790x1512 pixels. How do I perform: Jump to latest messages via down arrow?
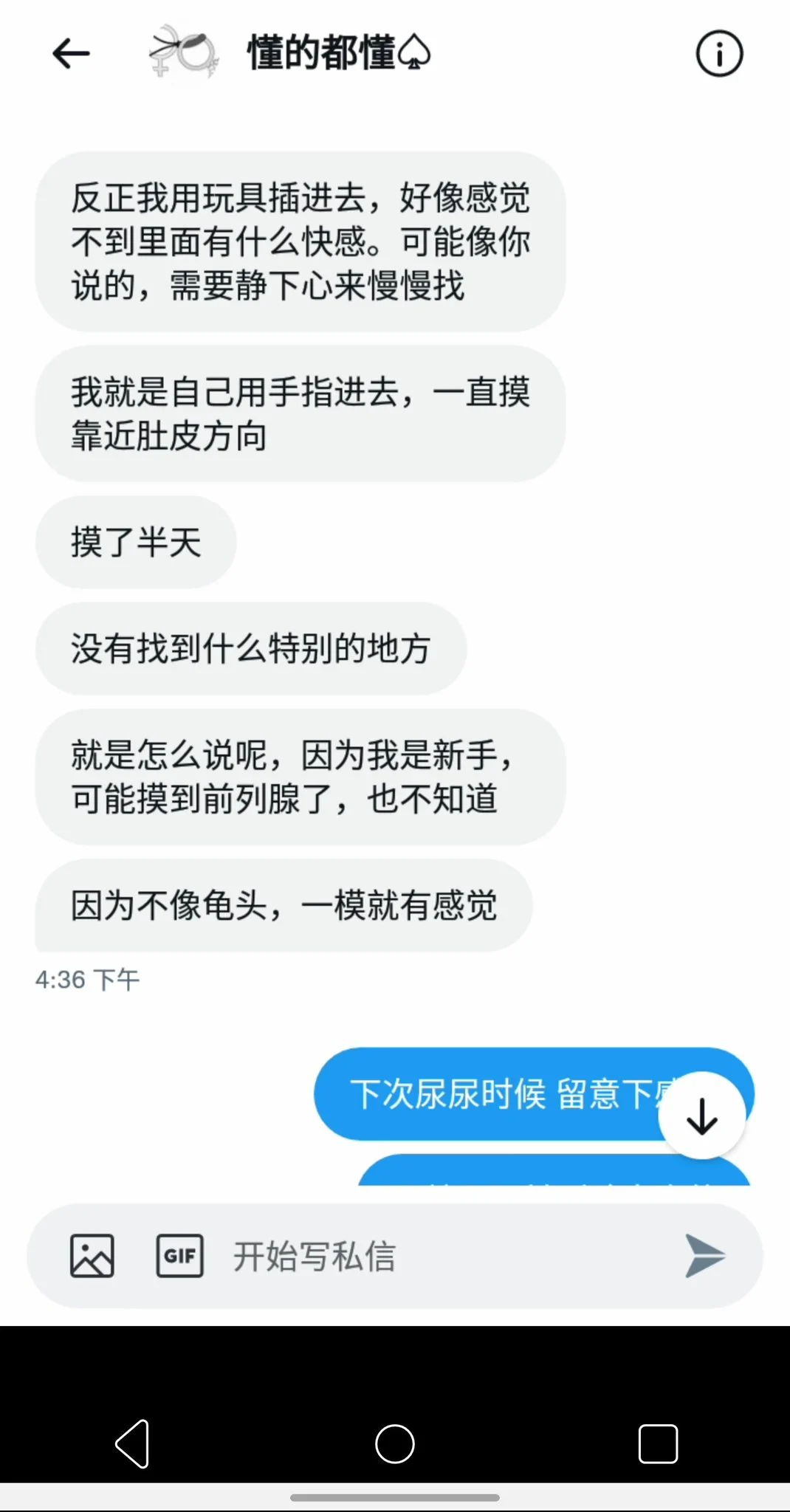click(701, 1116)
